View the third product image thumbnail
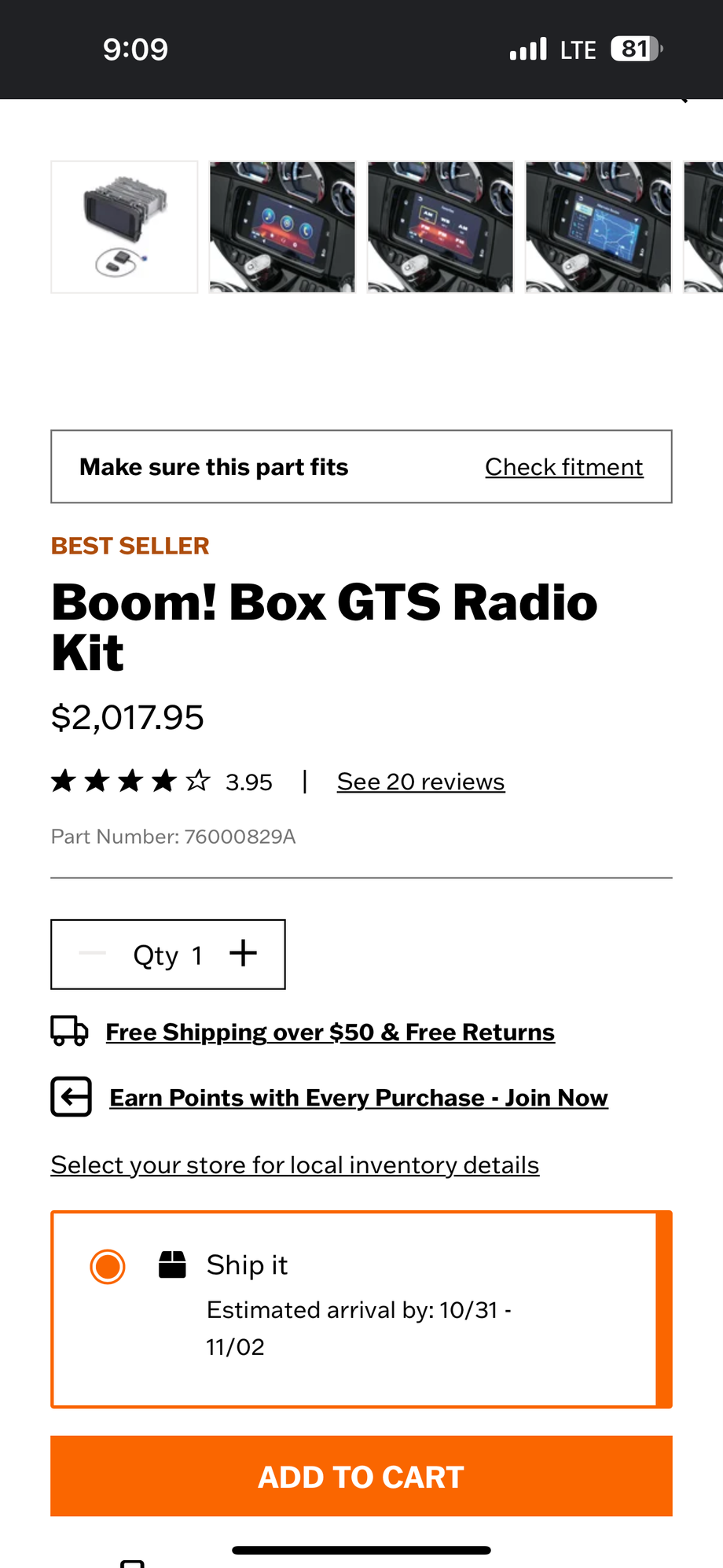The width and height of the screenshot is (723, 1568). 440,227
